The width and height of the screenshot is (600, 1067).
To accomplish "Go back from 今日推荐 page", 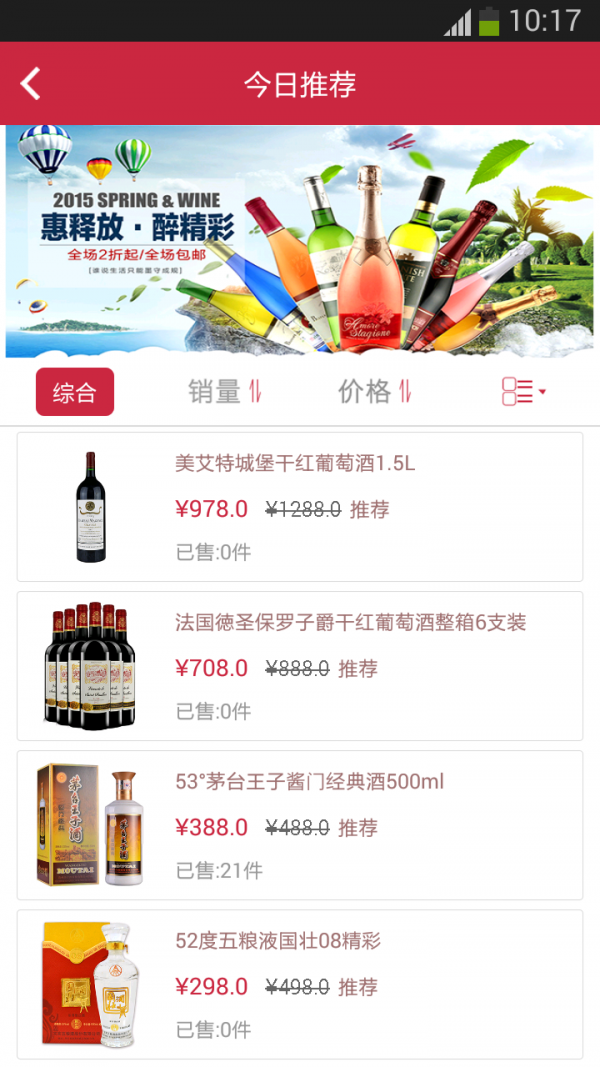I will tap(31, 84).
